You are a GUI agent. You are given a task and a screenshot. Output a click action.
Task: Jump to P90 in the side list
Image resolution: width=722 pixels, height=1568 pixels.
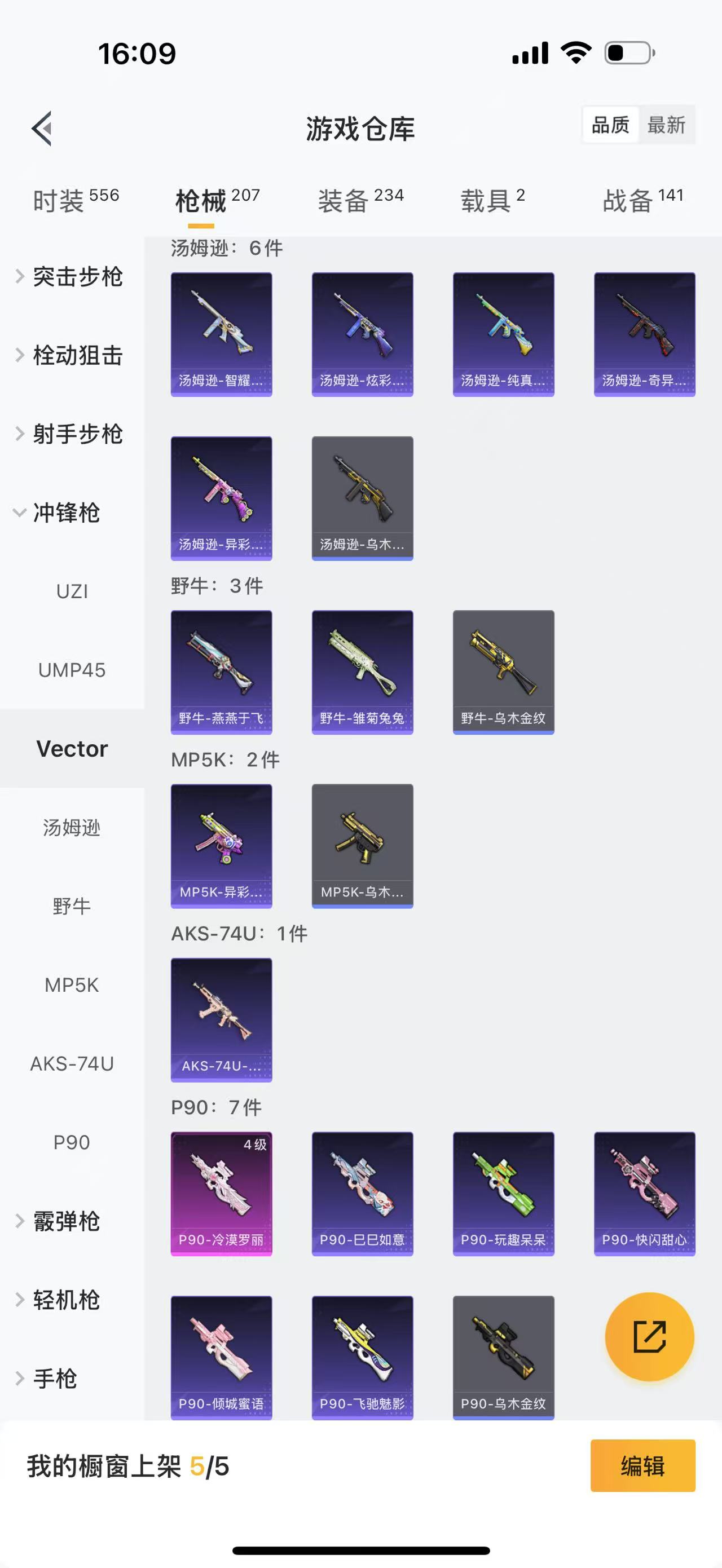[x=72, y=1142]
